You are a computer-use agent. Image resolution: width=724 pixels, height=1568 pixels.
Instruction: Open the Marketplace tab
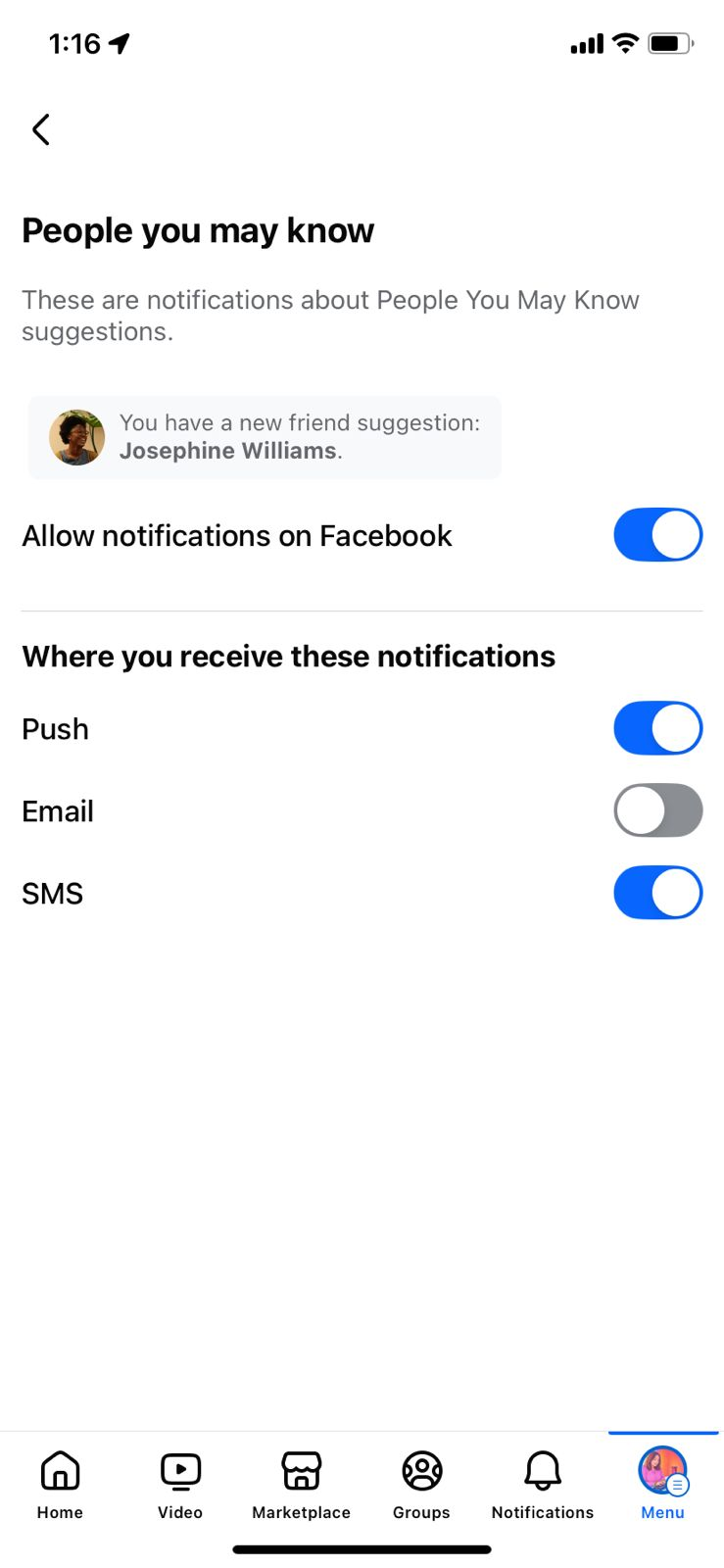[x=301, y=1485]
